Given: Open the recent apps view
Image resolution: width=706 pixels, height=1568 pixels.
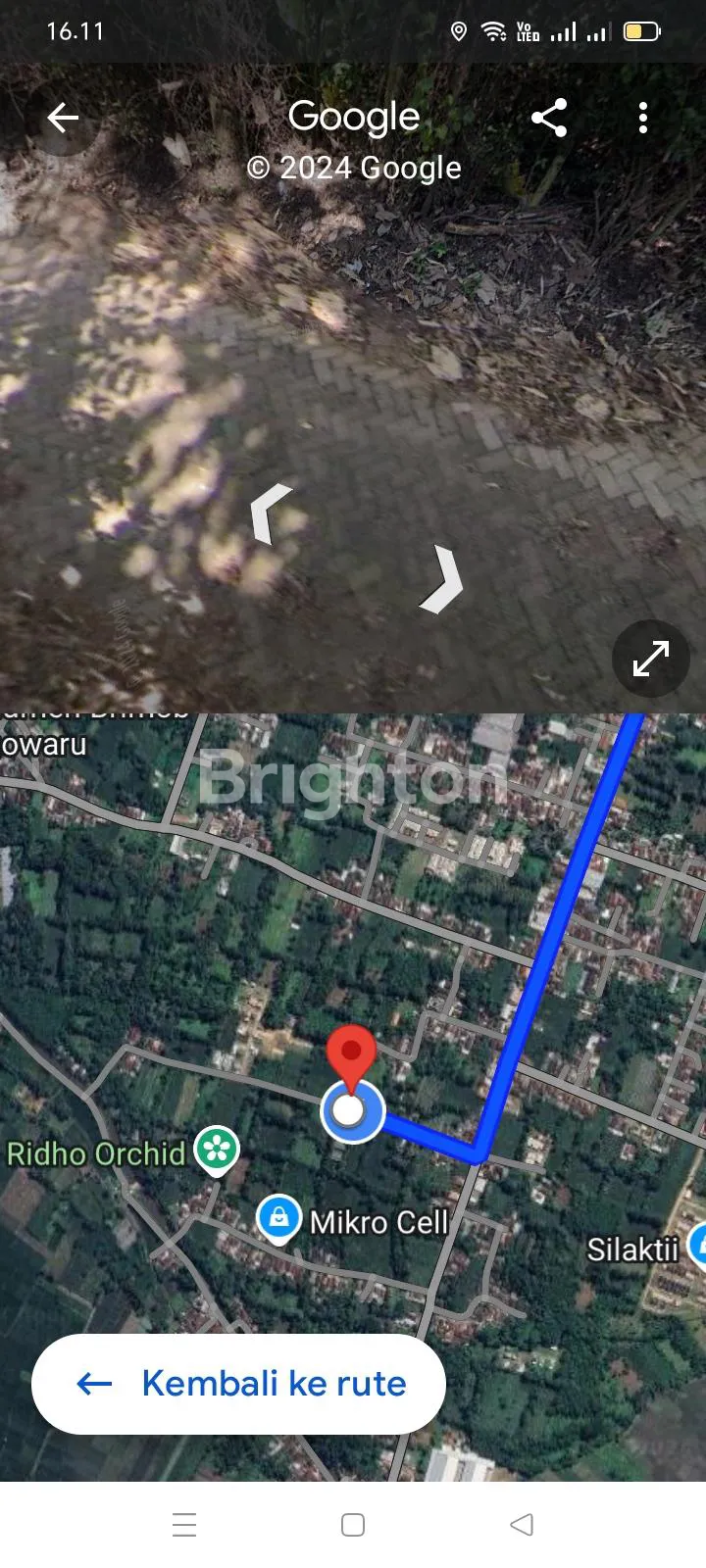Looking at the screenshot, I should (184, 1525).
